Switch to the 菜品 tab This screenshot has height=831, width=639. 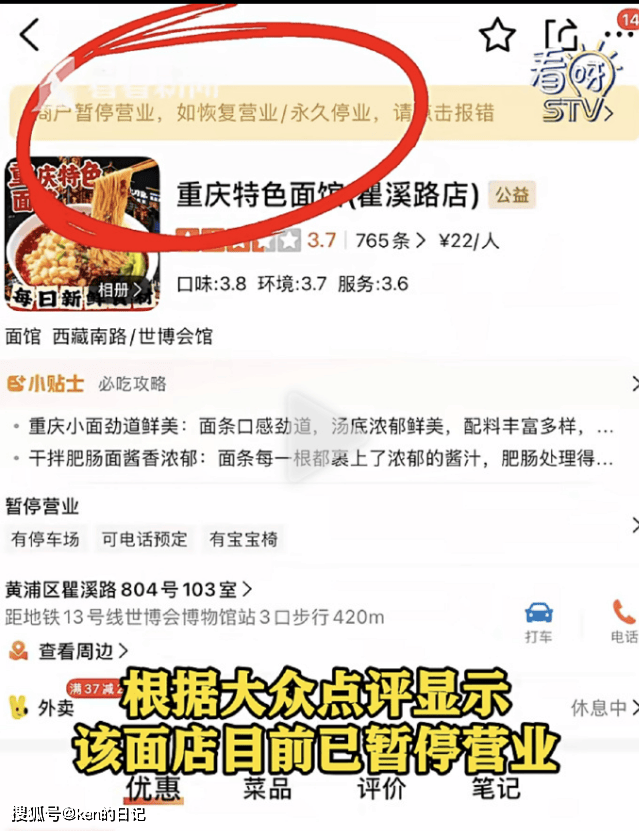[268, 787]
